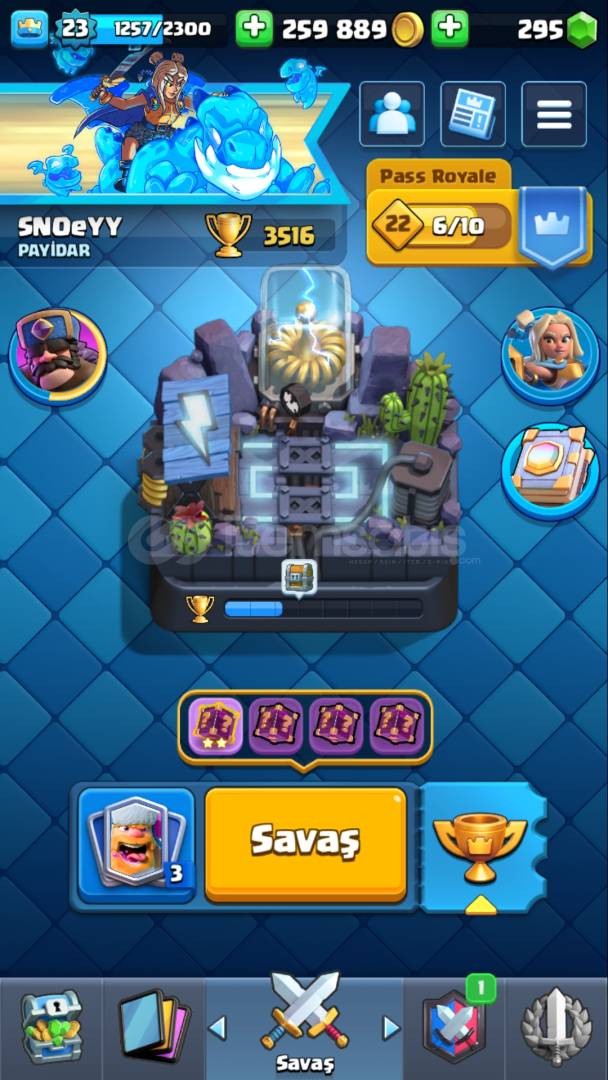Image resolution: width=608 pixels, height=1080 pixels.
Task: Open the shop chest tab
Action: tap(51, 1027)
